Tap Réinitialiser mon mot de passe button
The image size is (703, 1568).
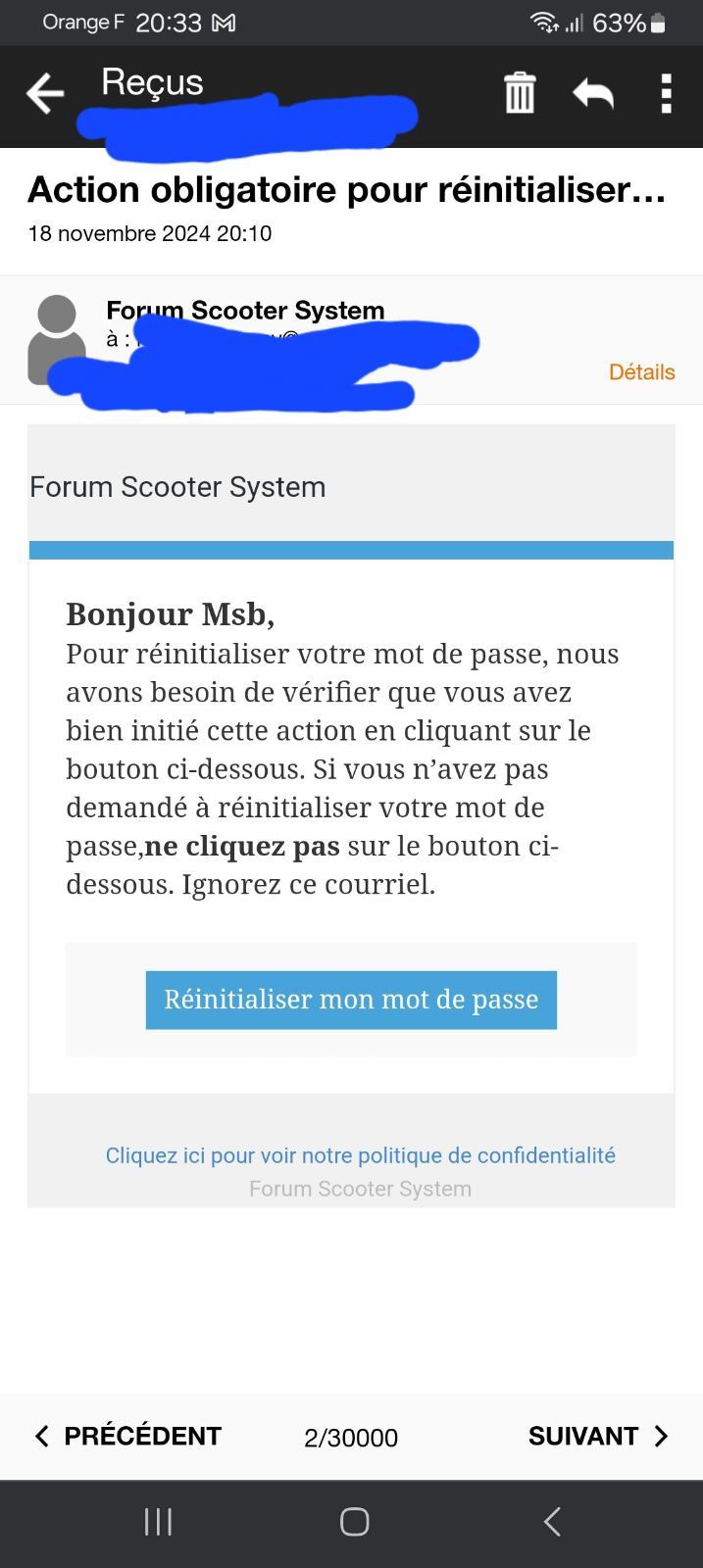[351, 1000]
